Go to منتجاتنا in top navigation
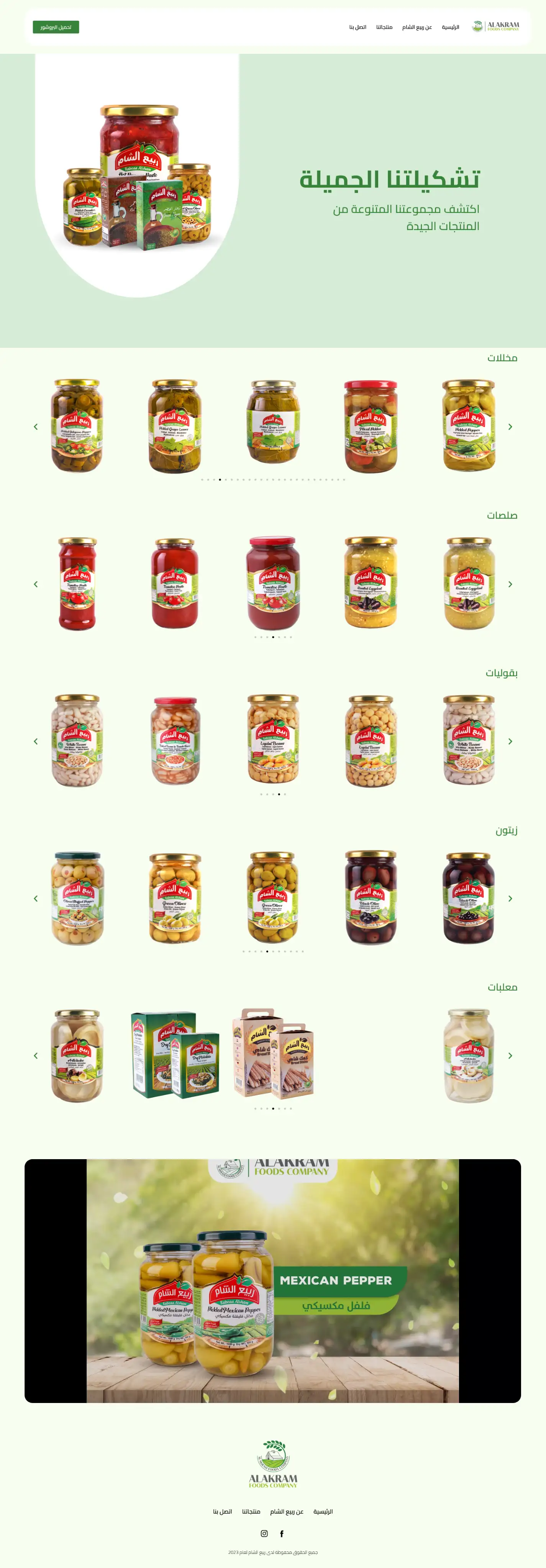This screenshot has height=1568, width=546. tap(384, 27)
